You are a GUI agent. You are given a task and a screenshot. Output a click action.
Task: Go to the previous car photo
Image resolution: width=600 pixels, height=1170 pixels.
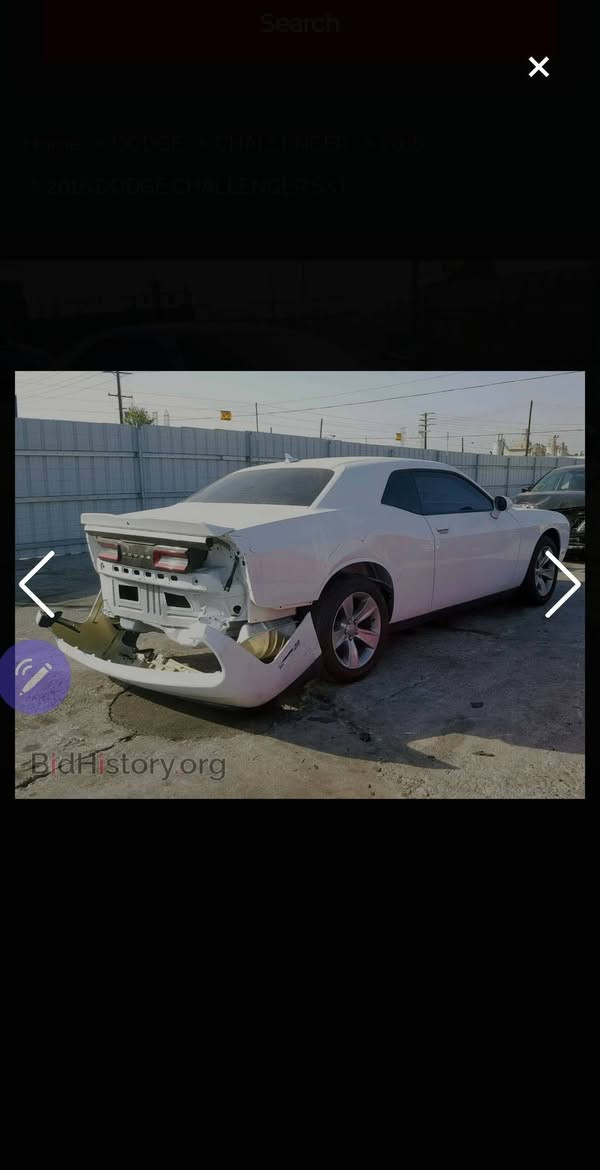coord(37,584)
